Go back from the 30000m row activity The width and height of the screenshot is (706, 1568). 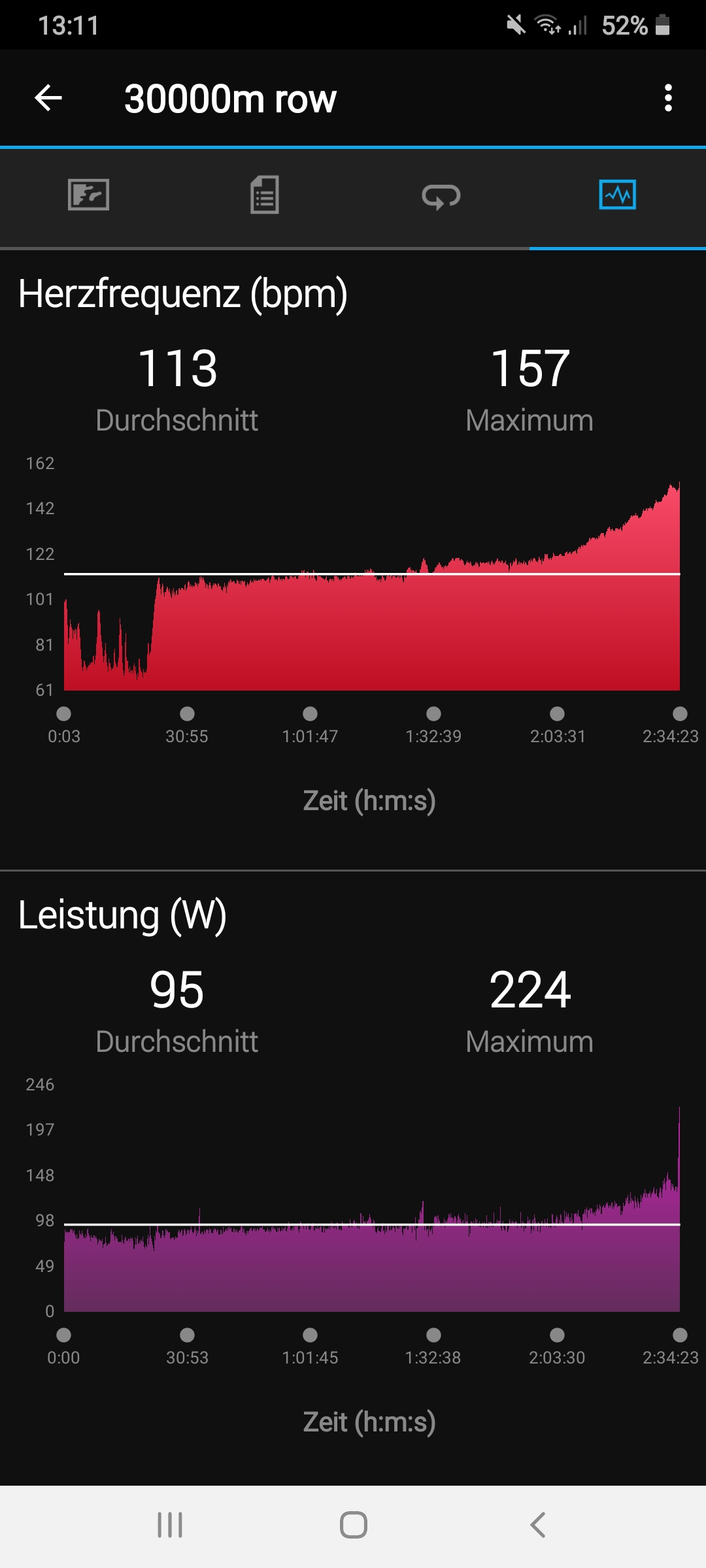[x=48, y=99]
